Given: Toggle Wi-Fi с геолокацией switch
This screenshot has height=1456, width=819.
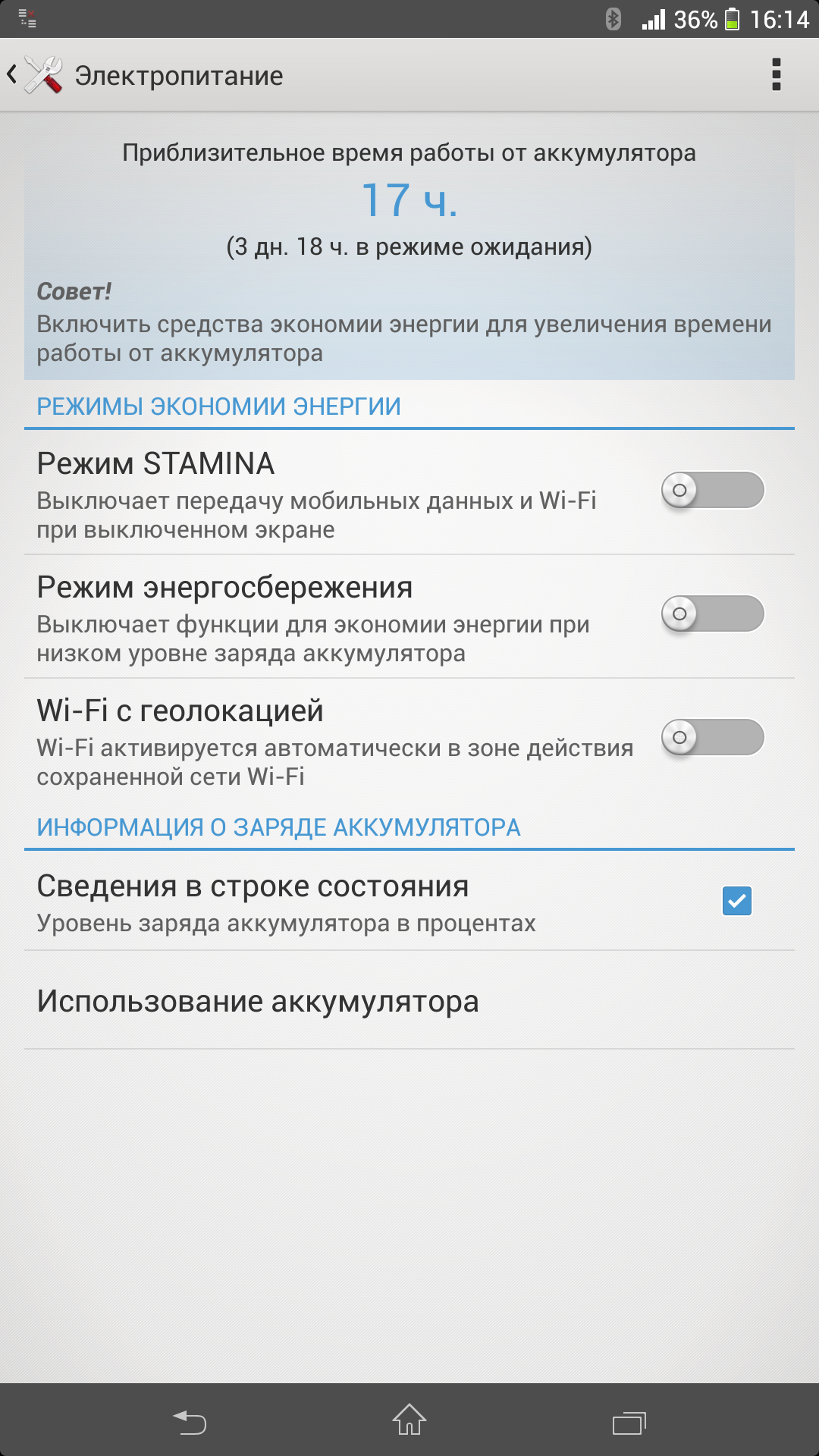Looking at the screenshot, I should (713, 737).
